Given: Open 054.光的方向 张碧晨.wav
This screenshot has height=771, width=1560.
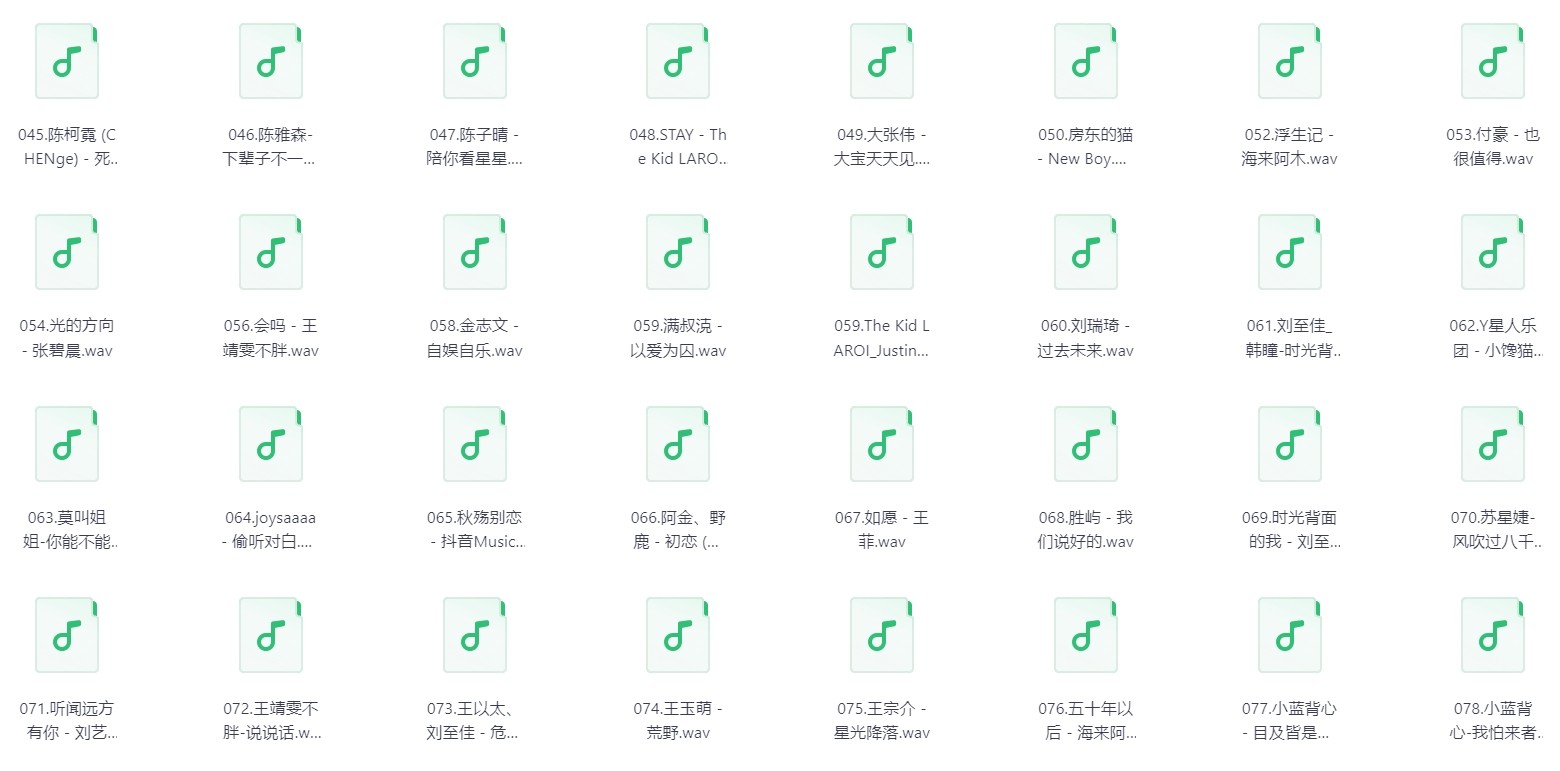Looking at the screenshot, I should 67,253.
